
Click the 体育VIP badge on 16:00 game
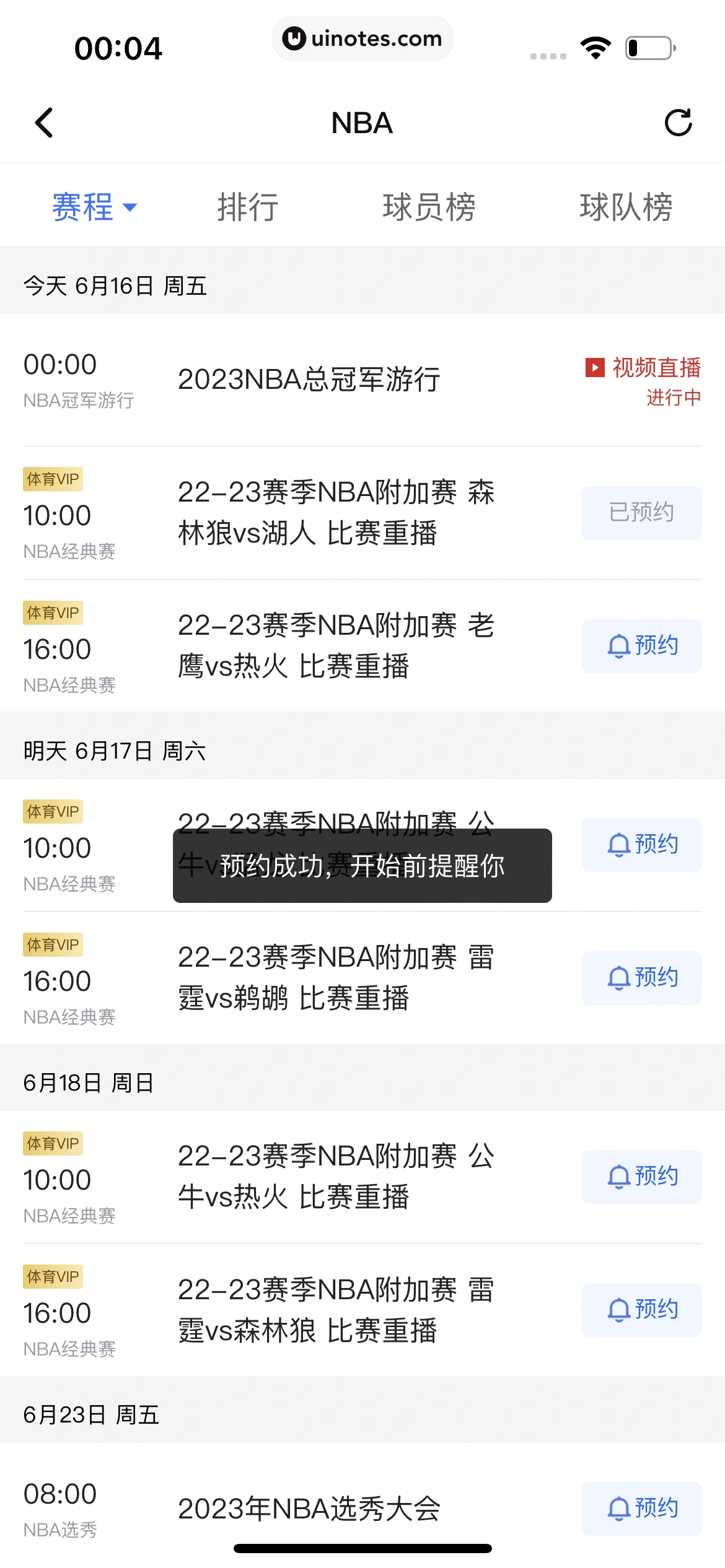pos(53,612)
